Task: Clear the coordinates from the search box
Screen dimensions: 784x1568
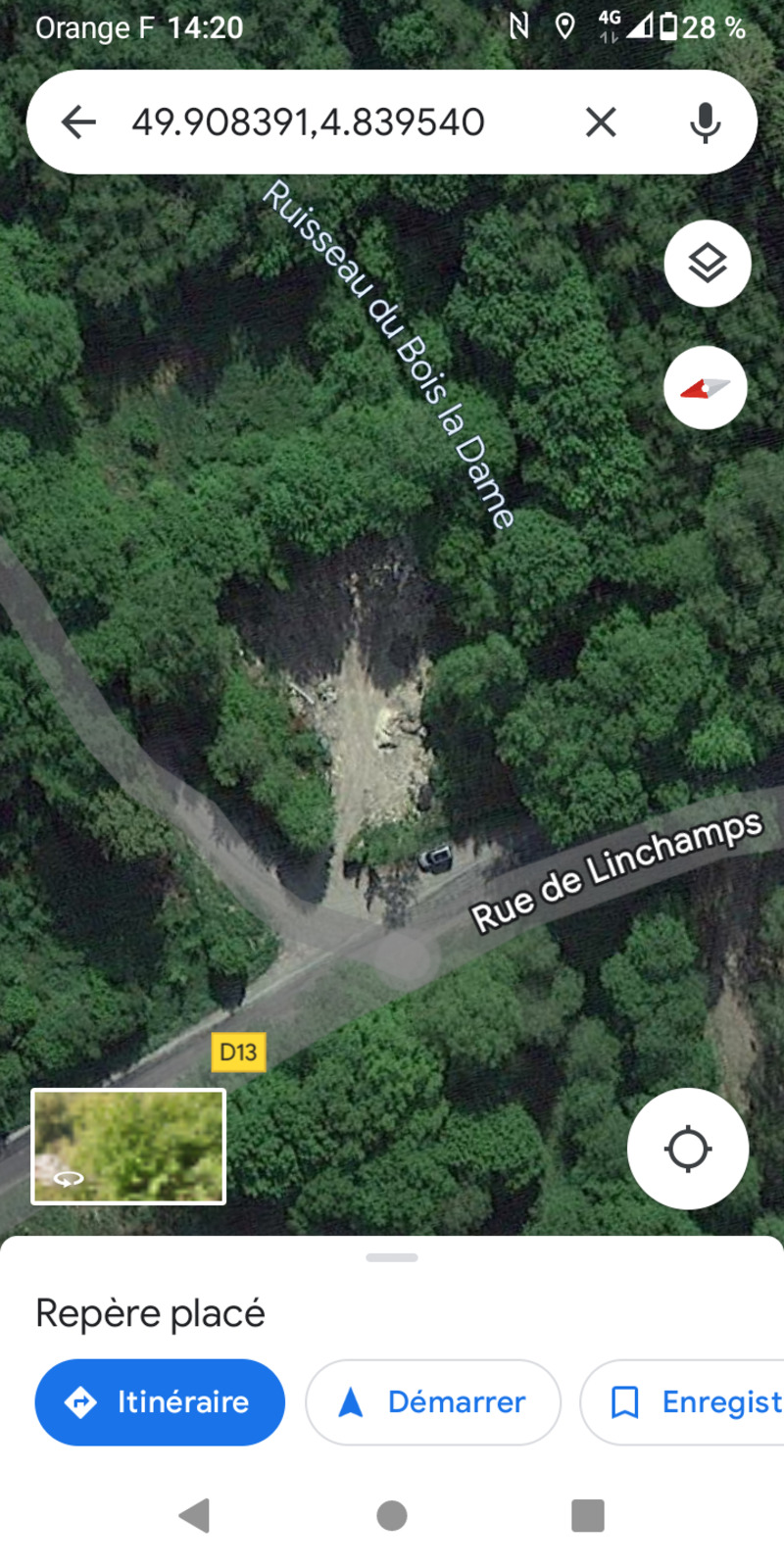Action: (601, 122)
